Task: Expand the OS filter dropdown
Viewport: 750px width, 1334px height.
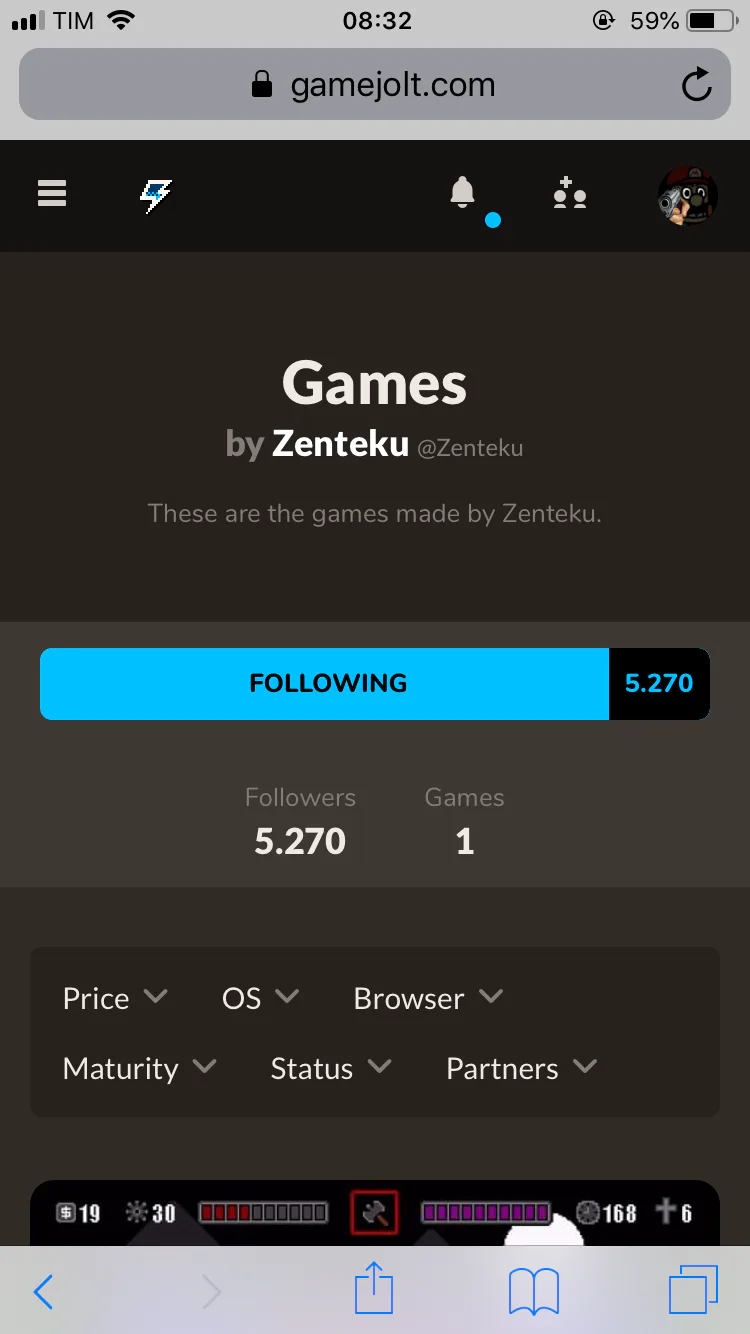Action: pos(260,998)
